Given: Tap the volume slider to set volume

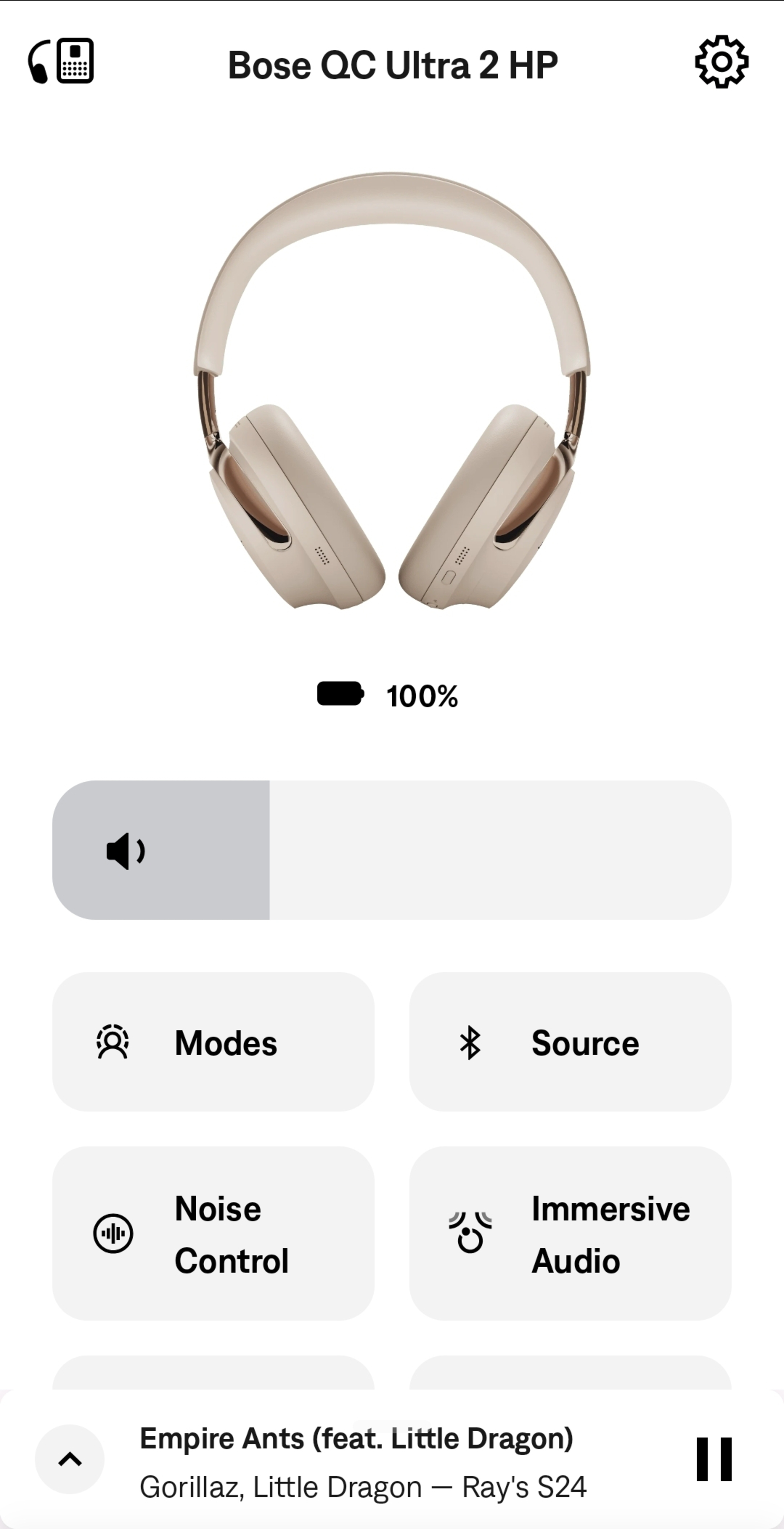Looking at the screenshot, I should tap(392, 850).
